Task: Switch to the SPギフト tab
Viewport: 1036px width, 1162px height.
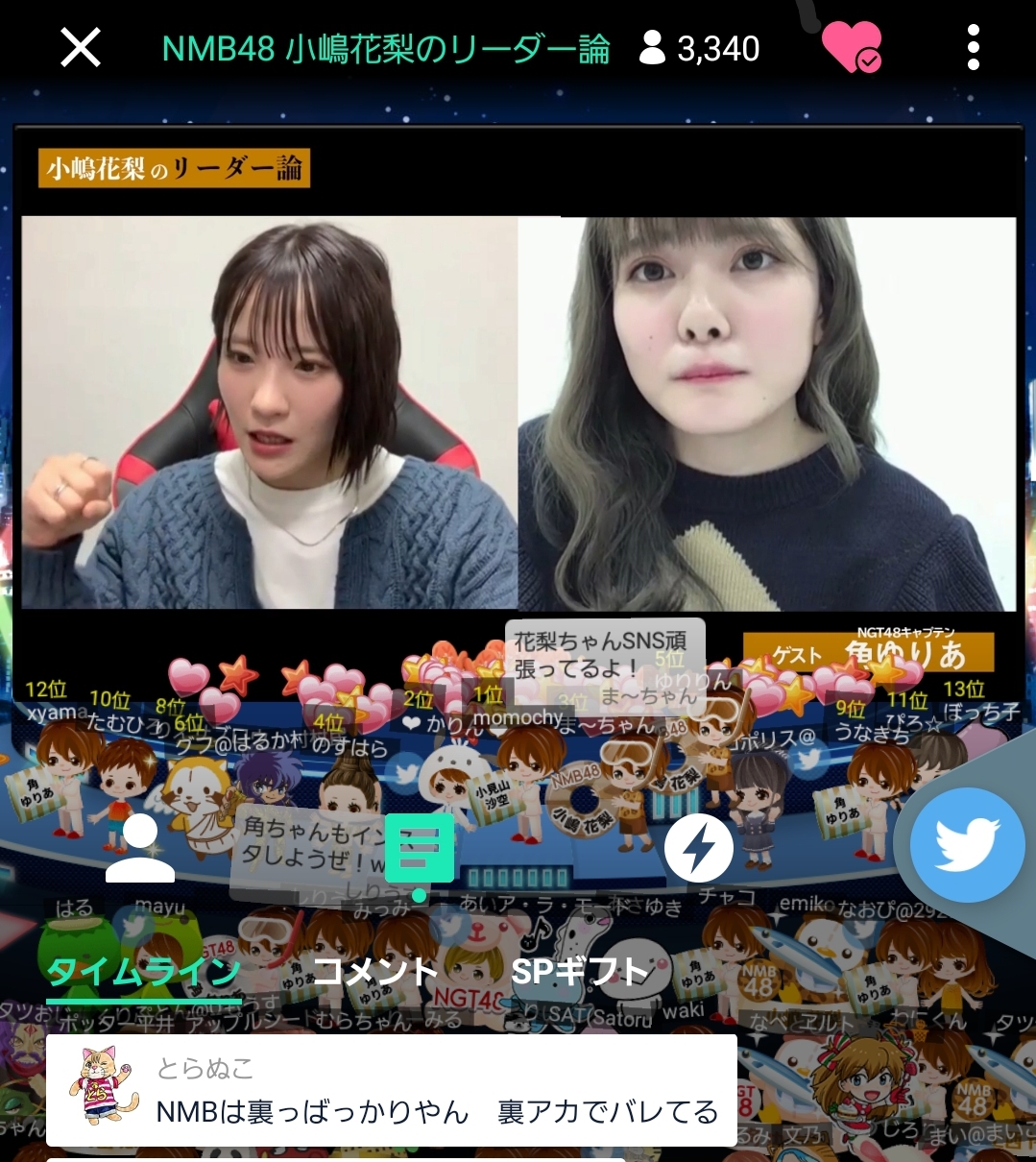Action: (580, 972)
